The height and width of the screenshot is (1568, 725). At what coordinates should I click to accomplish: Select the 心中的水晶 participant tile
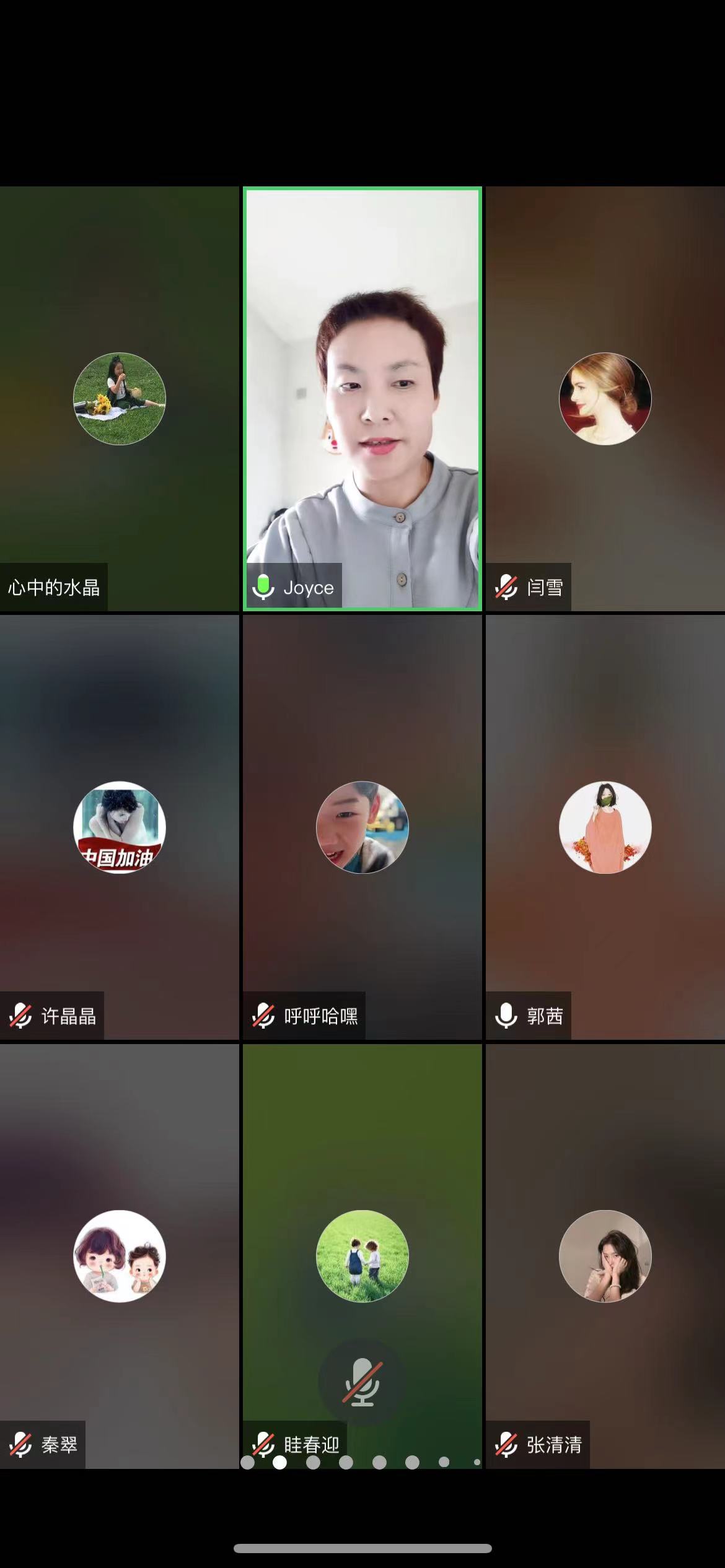tap(119, 398)
